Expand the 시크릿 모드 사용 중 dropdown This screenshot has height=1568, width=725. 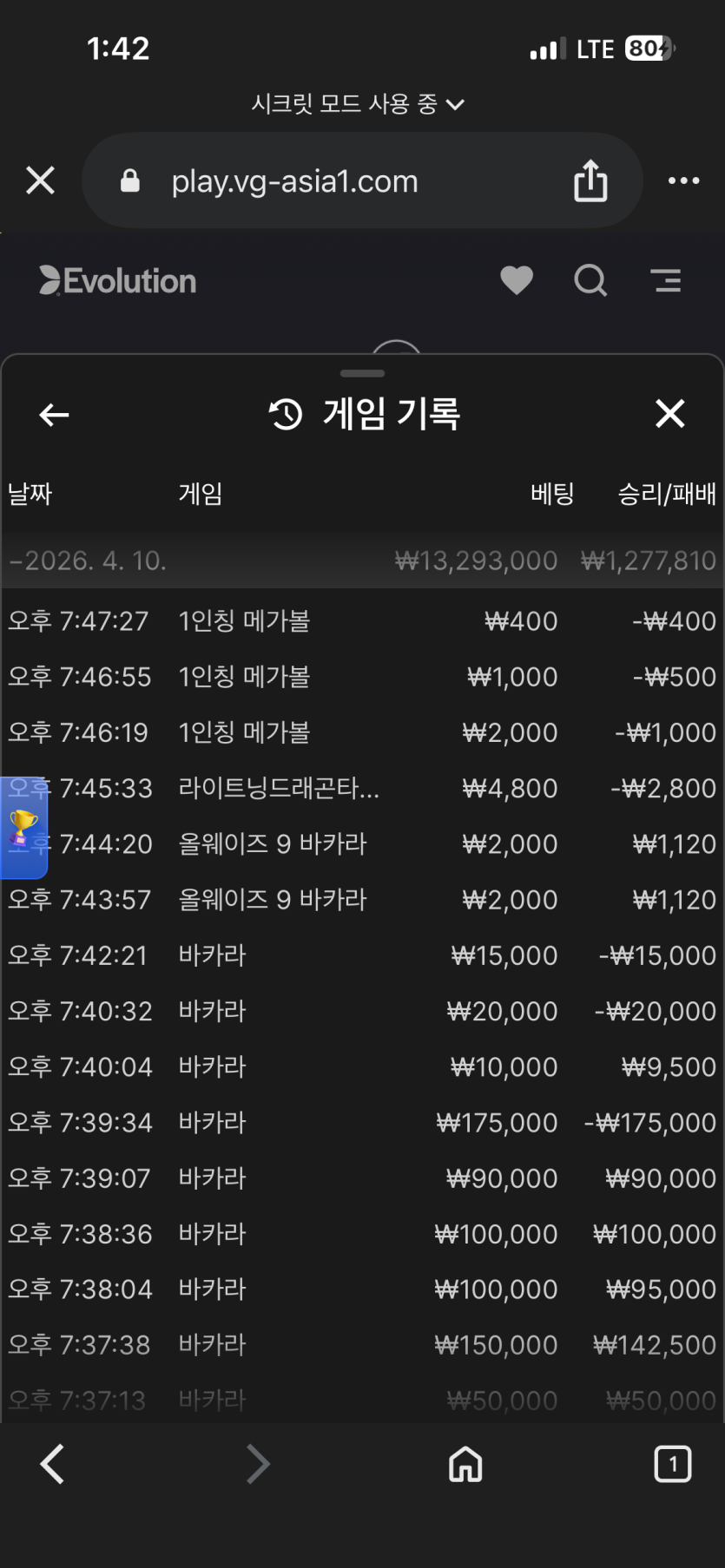click(x=358, y=104)
